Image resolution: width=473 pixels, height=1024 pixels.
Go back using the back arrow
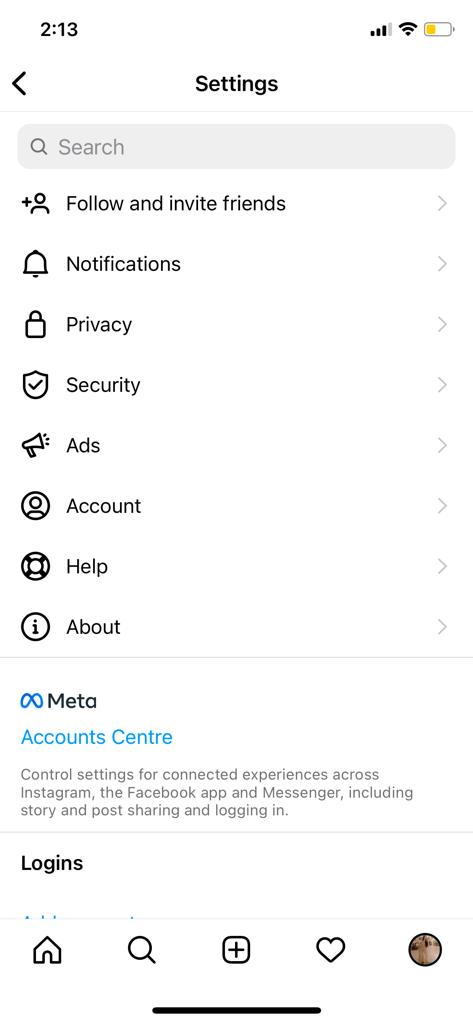pos(20,84)
